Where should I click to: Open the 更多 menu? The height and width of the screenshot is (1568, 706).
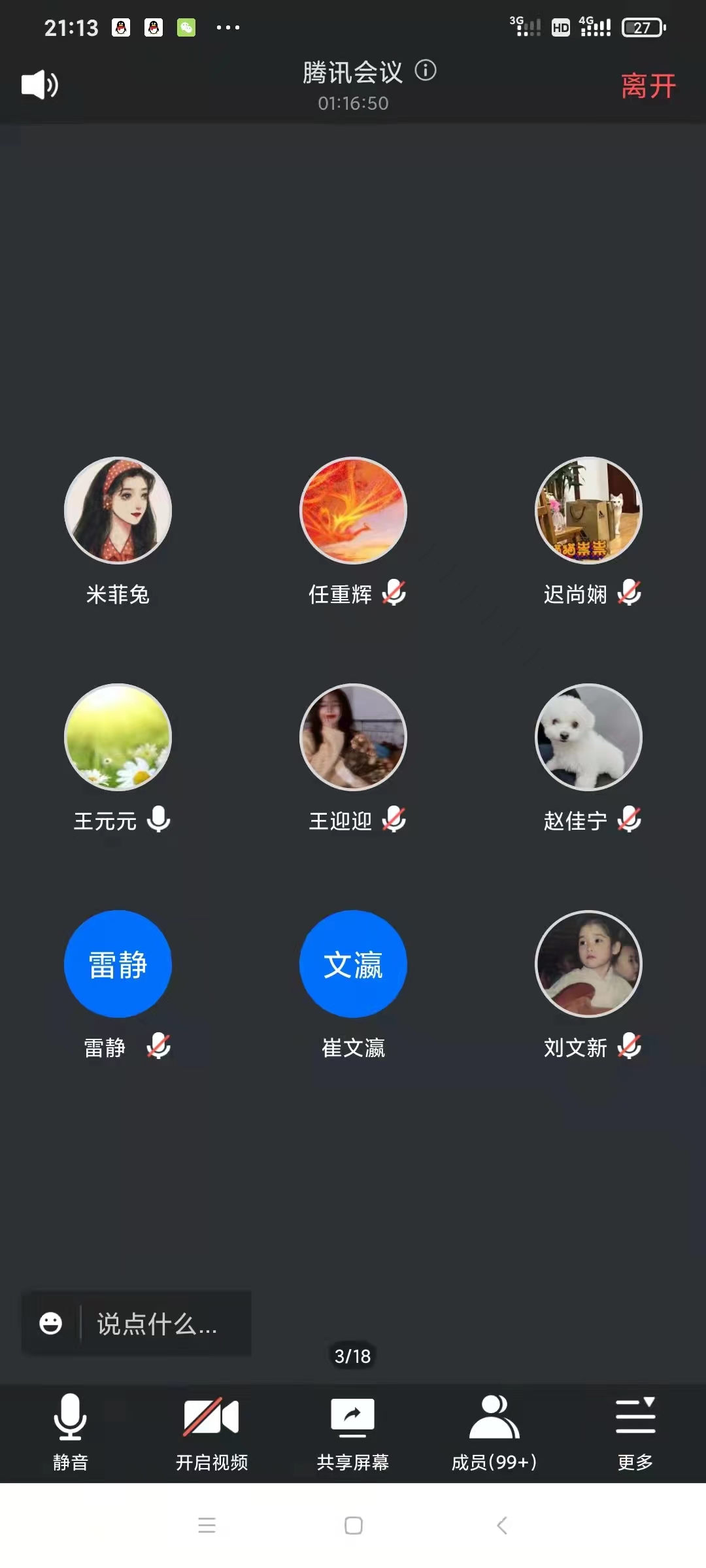[x=635, y=1431]
